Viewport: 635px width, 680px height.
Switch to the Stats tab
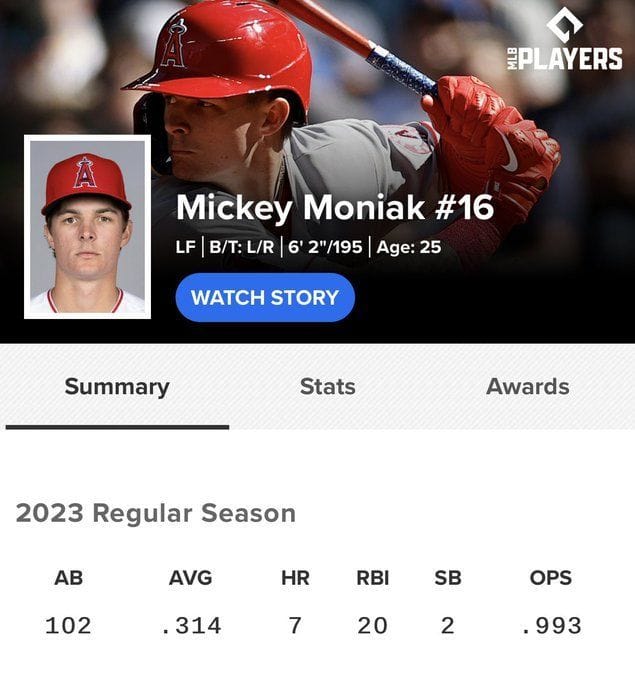click(327, 387)
